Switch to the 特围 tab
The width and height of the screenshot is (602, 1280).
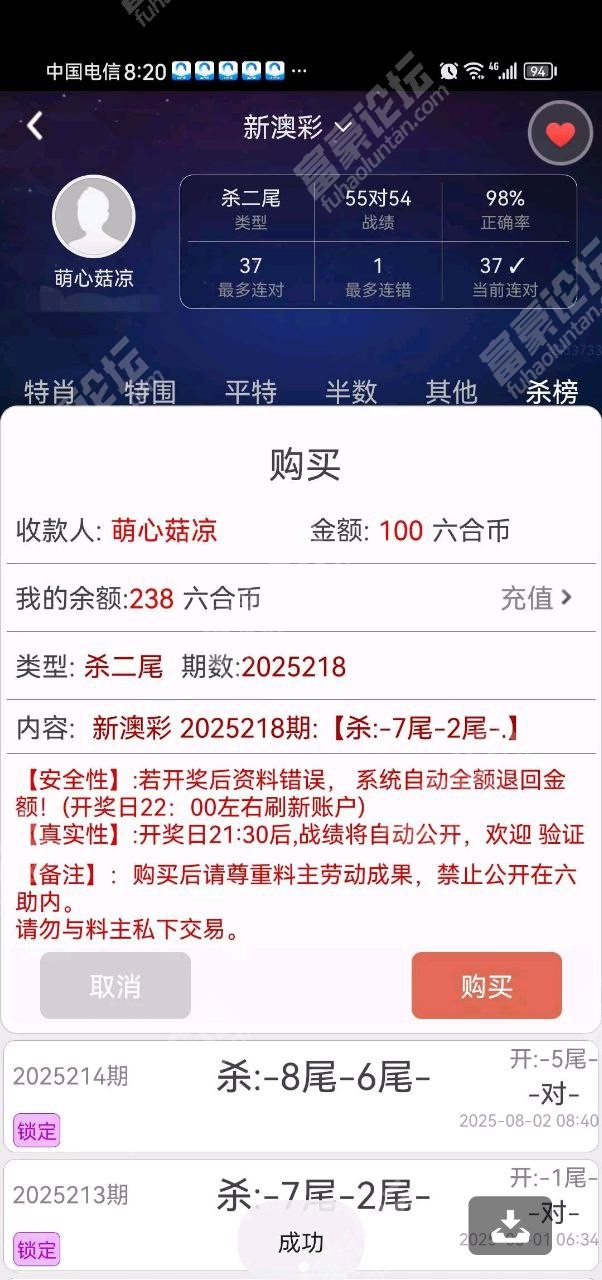coord(150,391)
